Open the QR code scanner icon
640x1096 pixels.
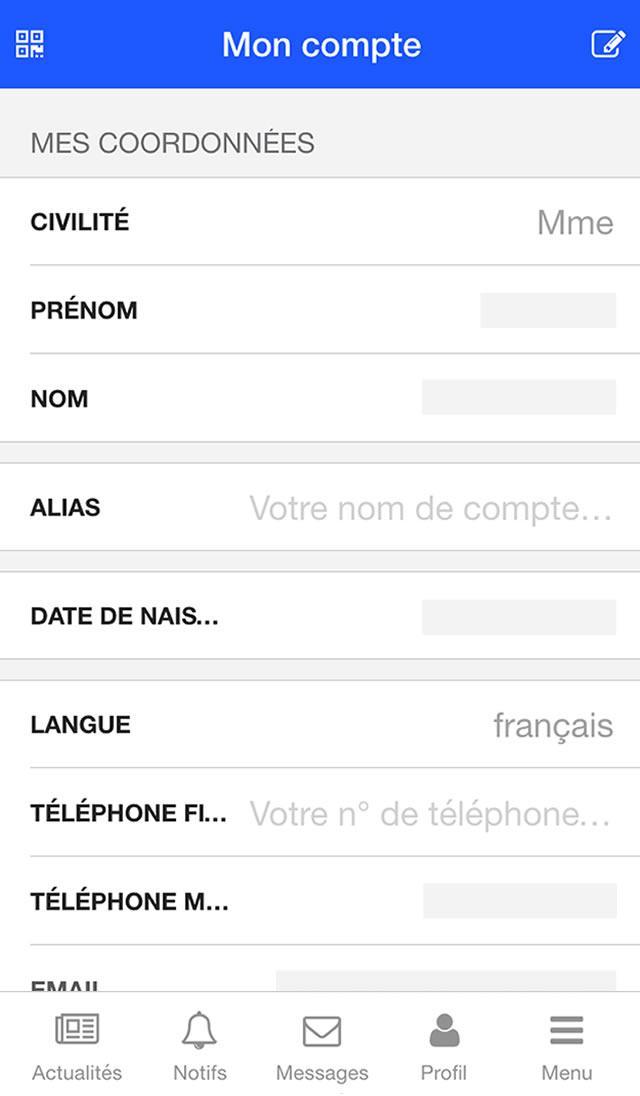30,44
